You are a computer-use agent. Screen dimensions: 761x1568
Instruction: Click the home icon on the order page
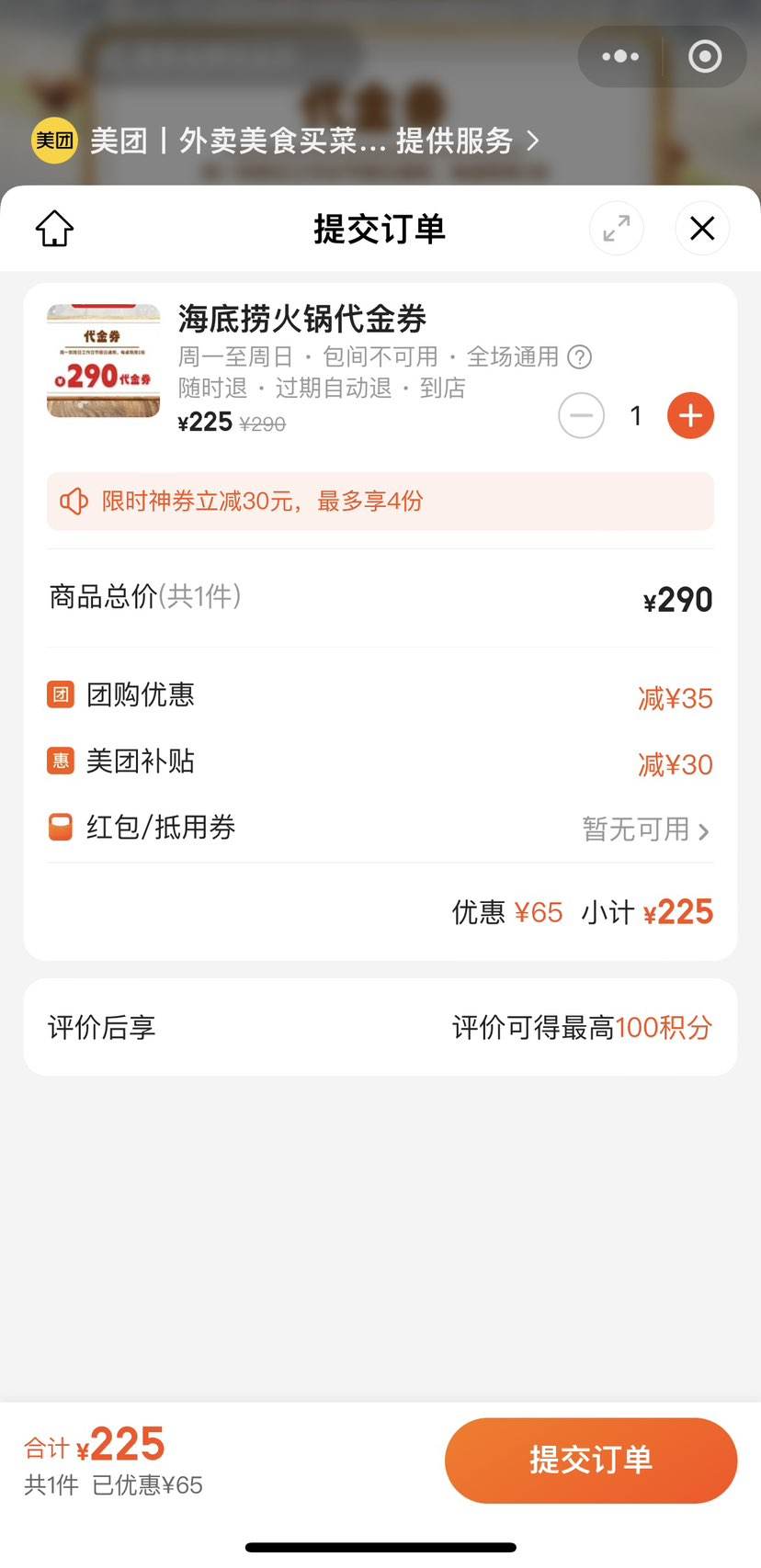54,229
